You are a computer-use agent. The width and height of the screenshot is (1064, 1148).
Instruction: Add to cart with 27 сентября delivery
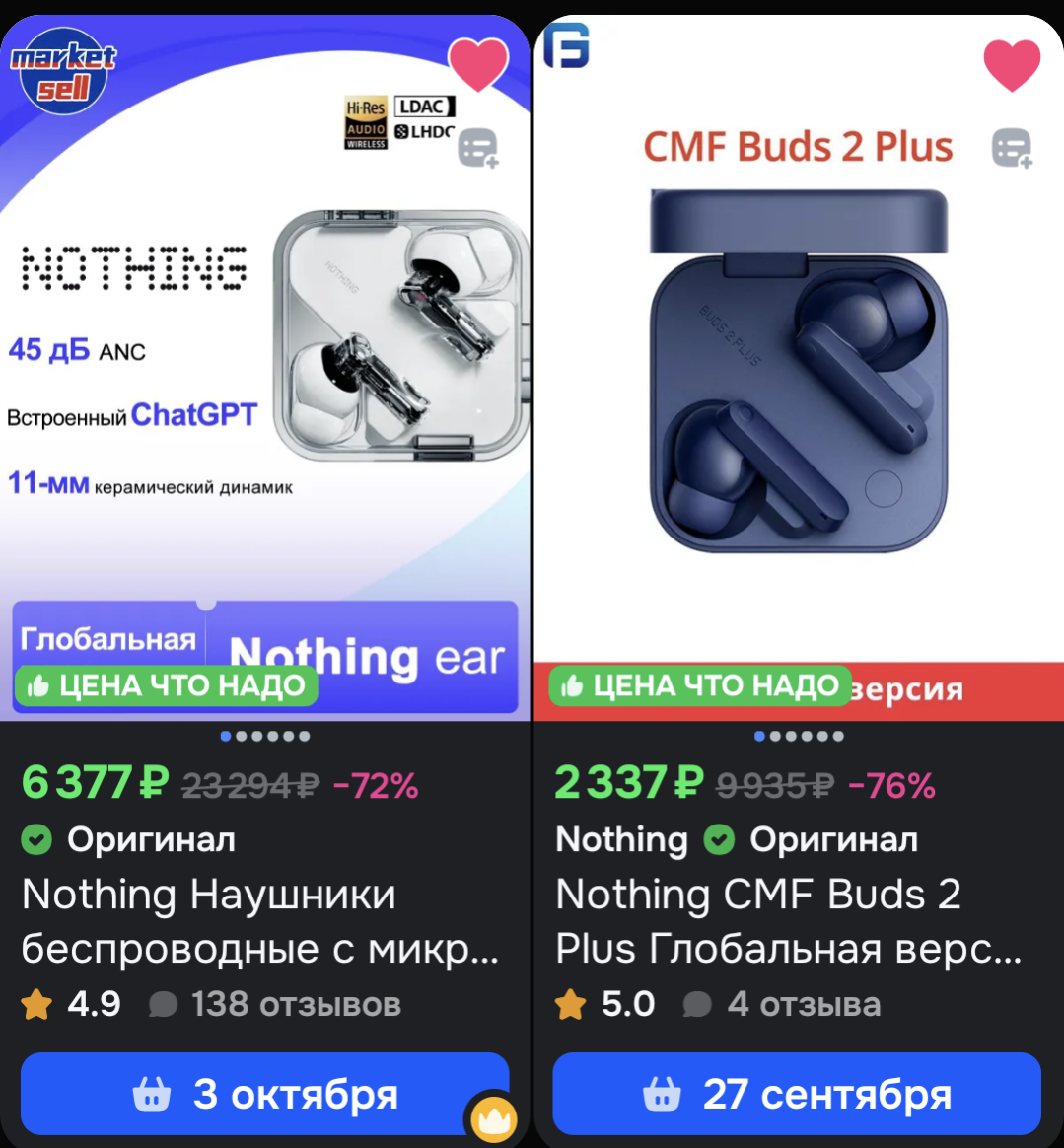tap(797, 1094)
